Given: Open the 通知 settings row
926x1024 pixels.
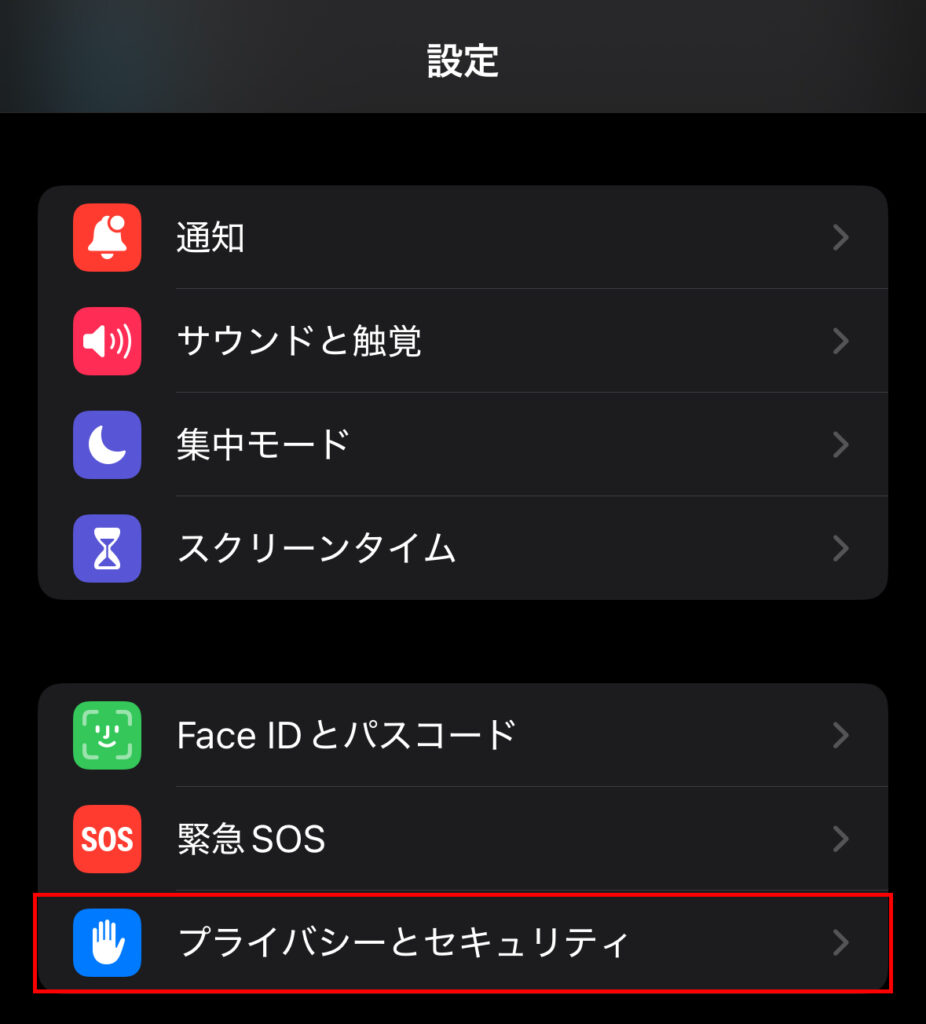Looking at the screenshot, I should [x=462, y=238].
